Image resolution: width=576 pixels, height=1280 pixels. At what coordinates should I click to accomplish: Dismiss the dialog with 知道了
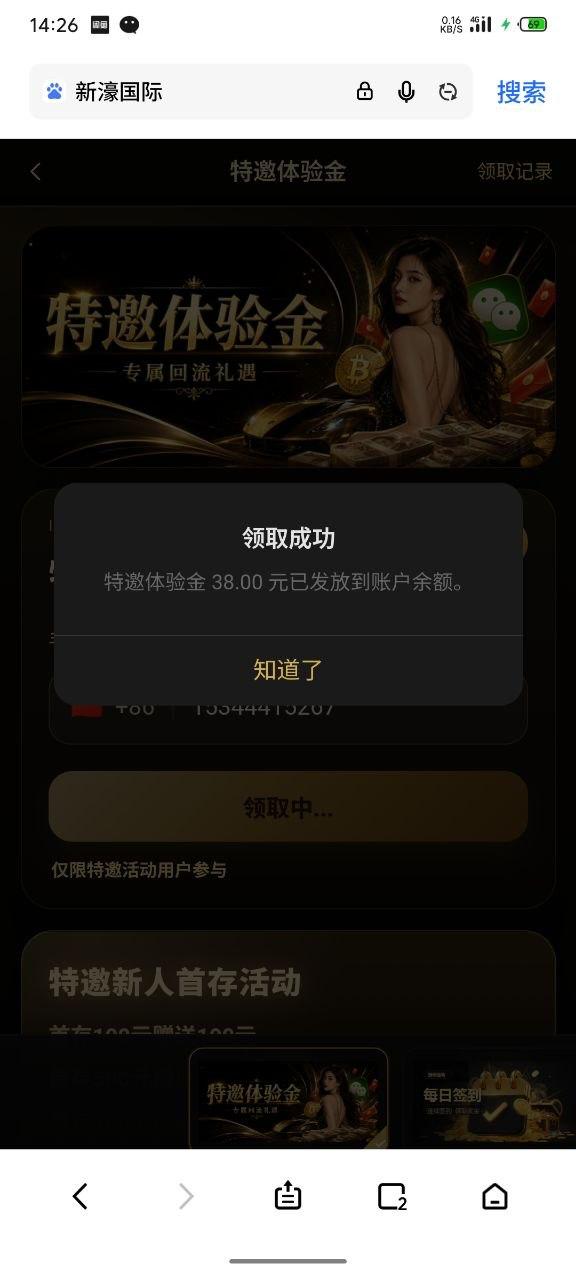click(288, 670)
